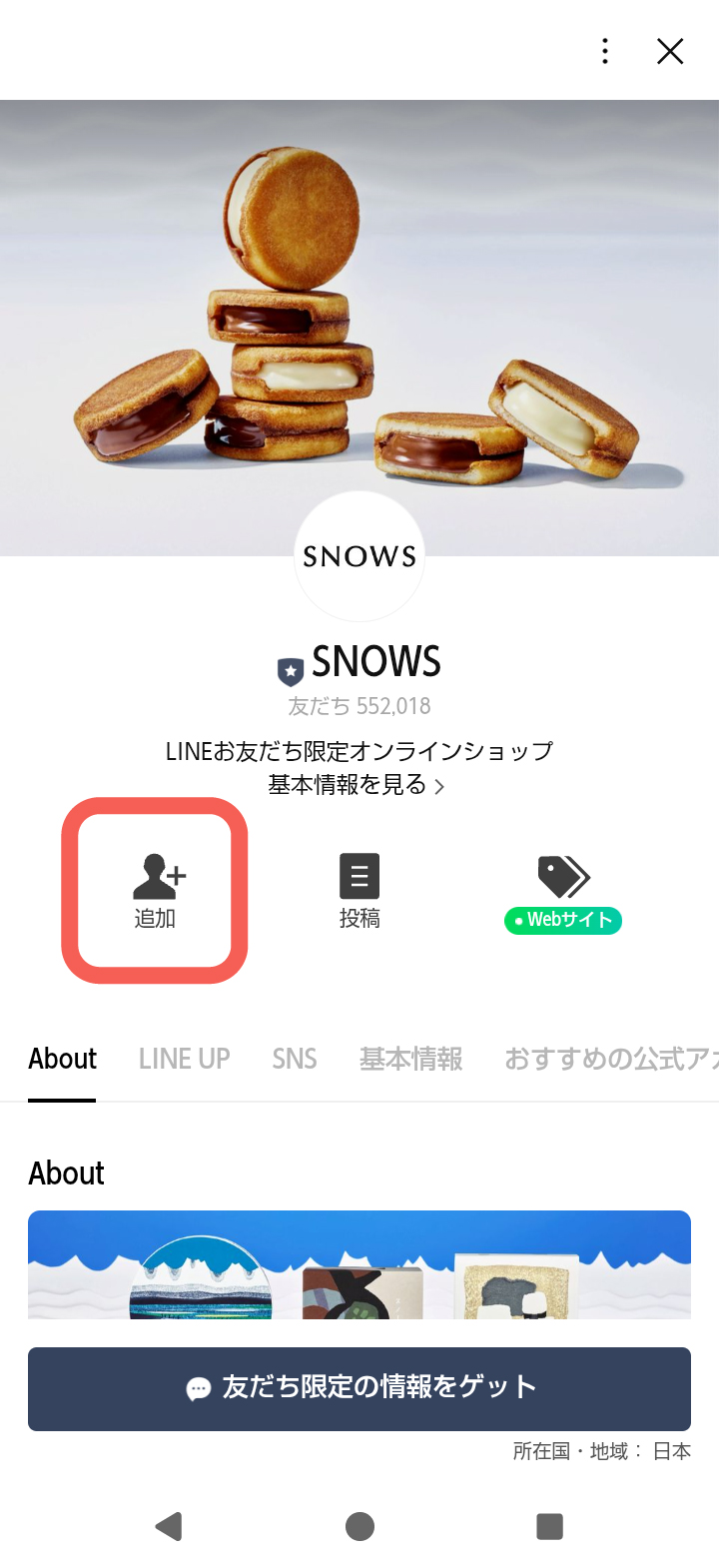Go back with the system back button

pos(169,1526)
